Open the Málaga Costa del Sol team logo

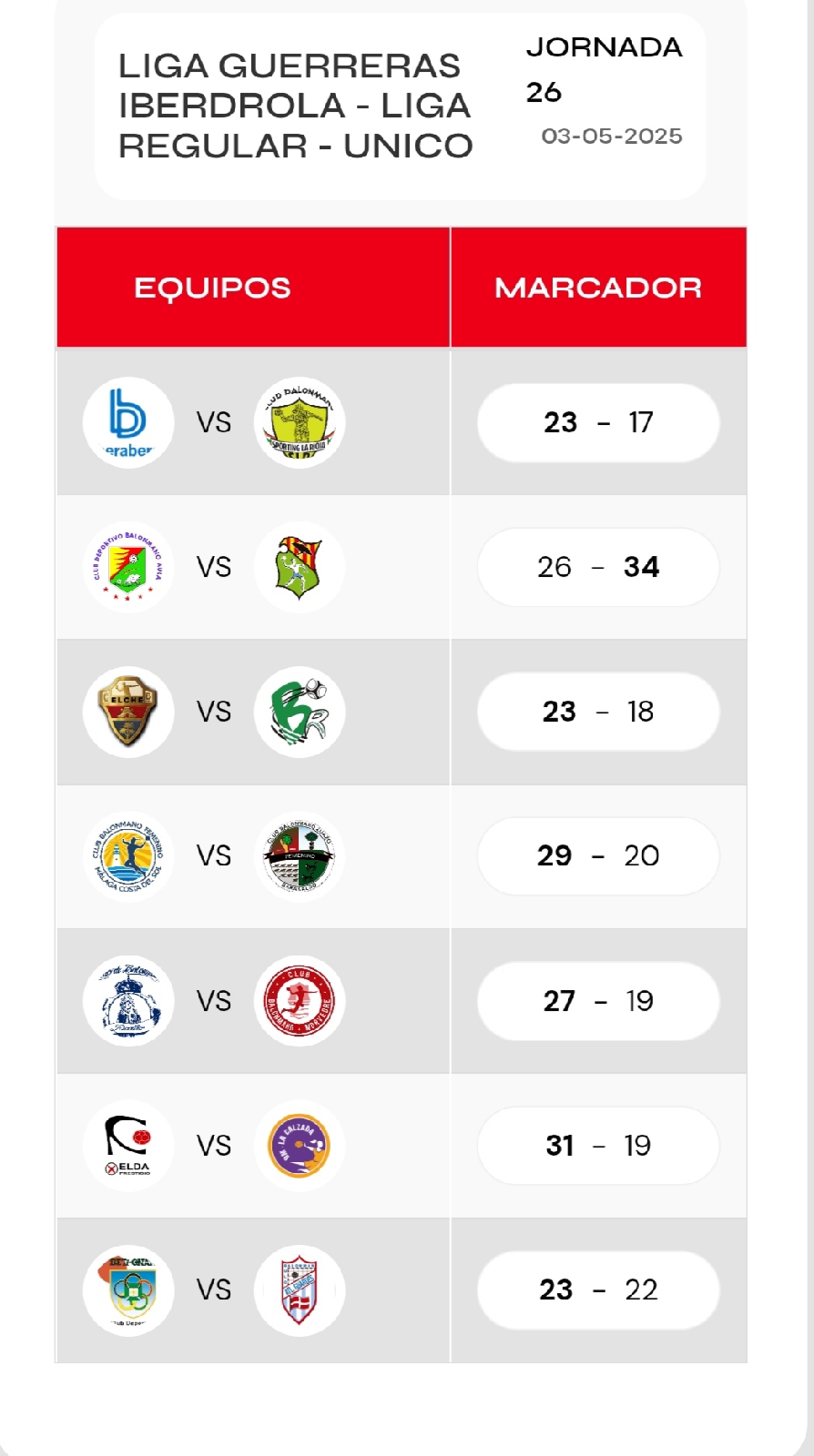click(x=128, y=856)
